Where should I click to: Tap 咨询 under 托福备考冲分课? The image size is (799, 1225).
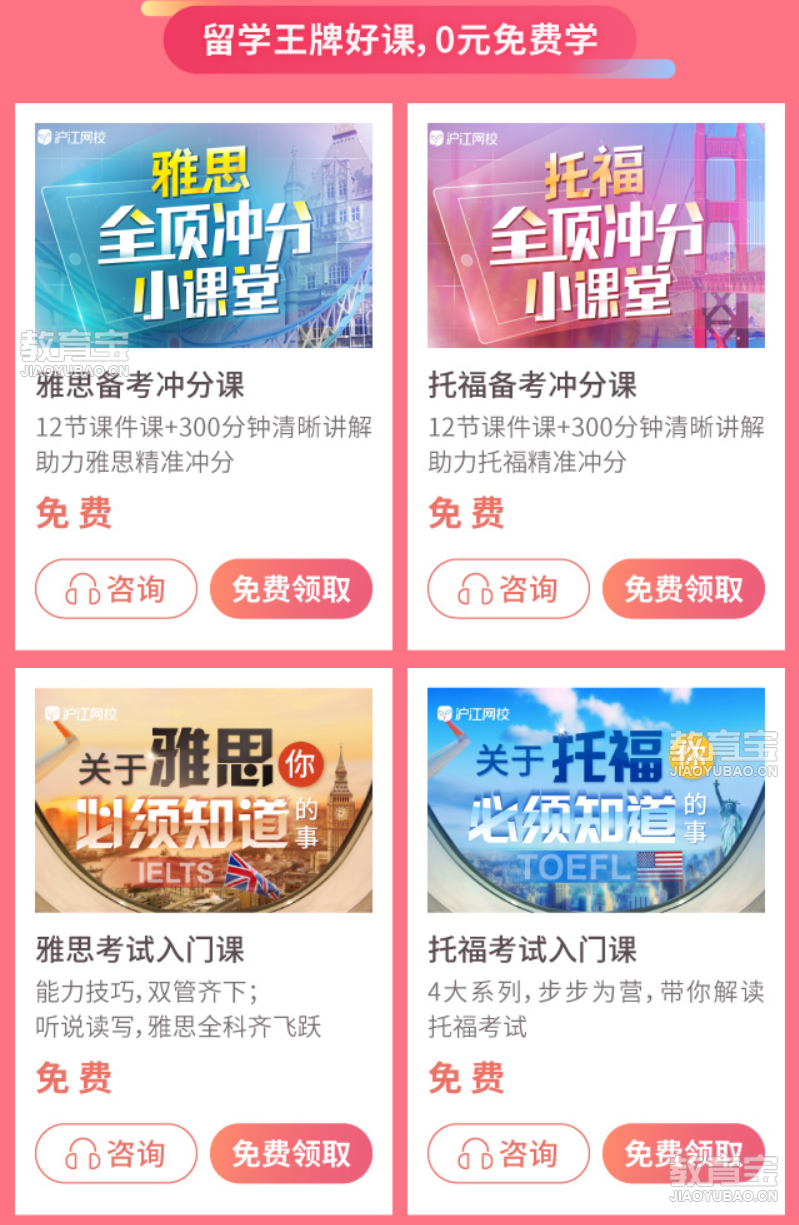[508, 589]
